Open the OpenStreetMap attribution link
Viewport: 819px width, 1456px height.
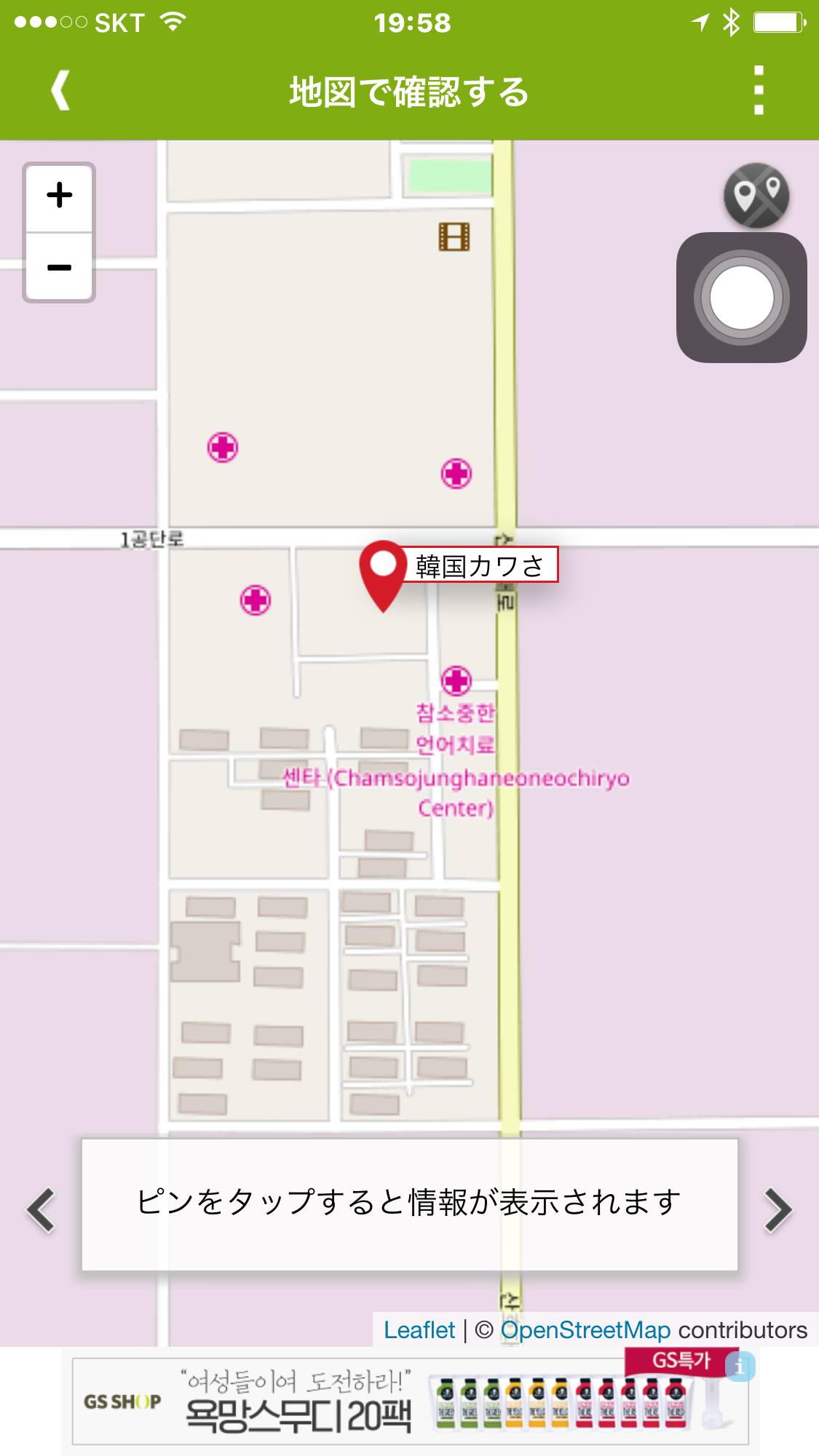585,1330
